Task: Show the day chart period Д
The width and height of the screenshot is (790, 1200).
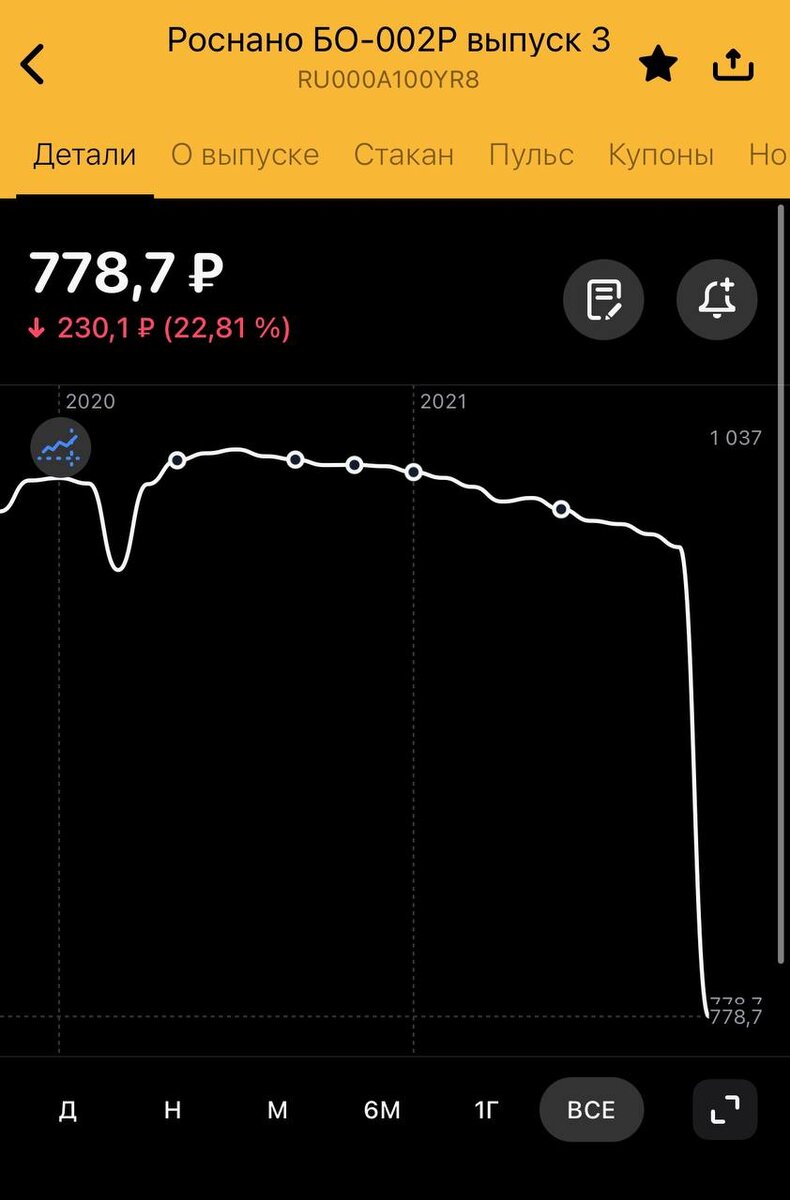Action: click(68, 1110)
